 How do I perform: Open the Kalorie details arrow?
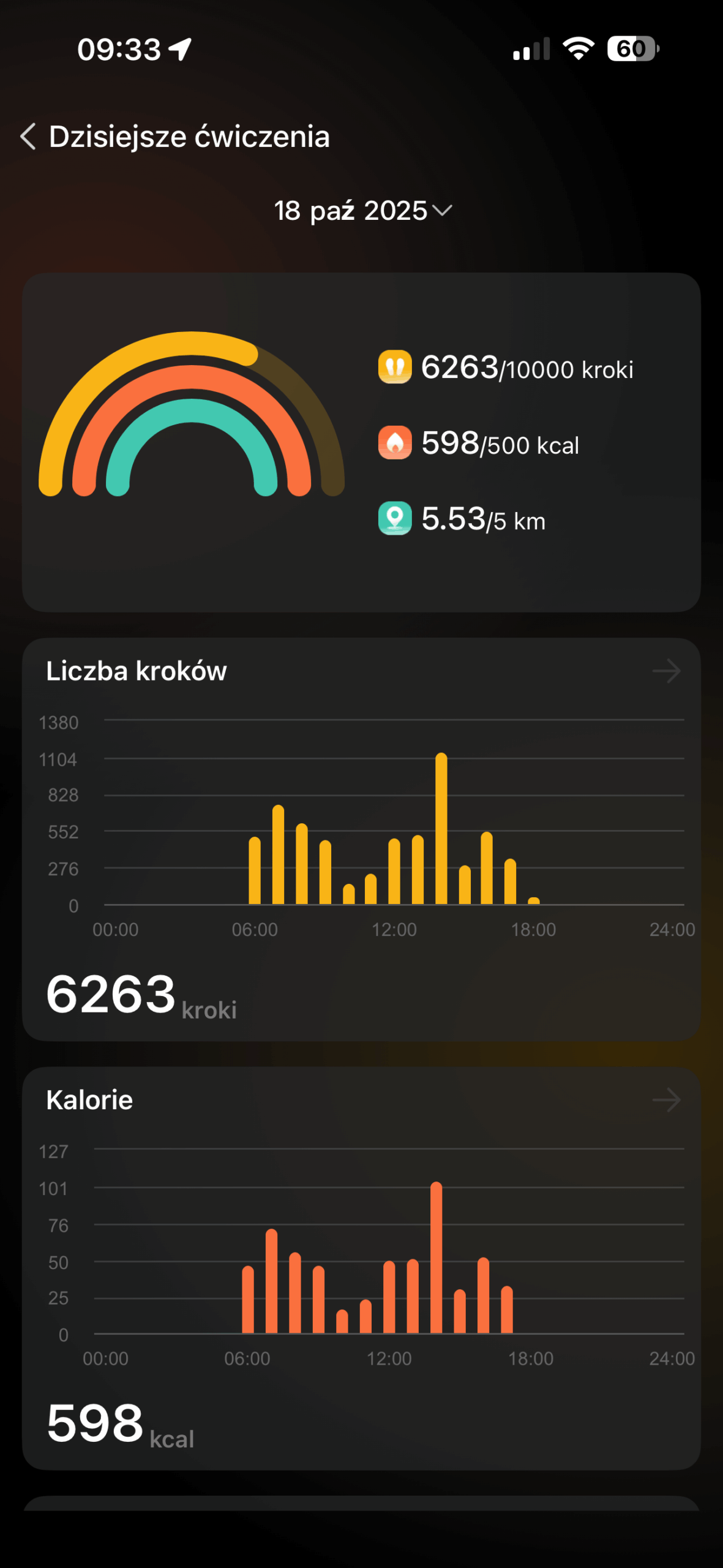tap(666, 1100)
